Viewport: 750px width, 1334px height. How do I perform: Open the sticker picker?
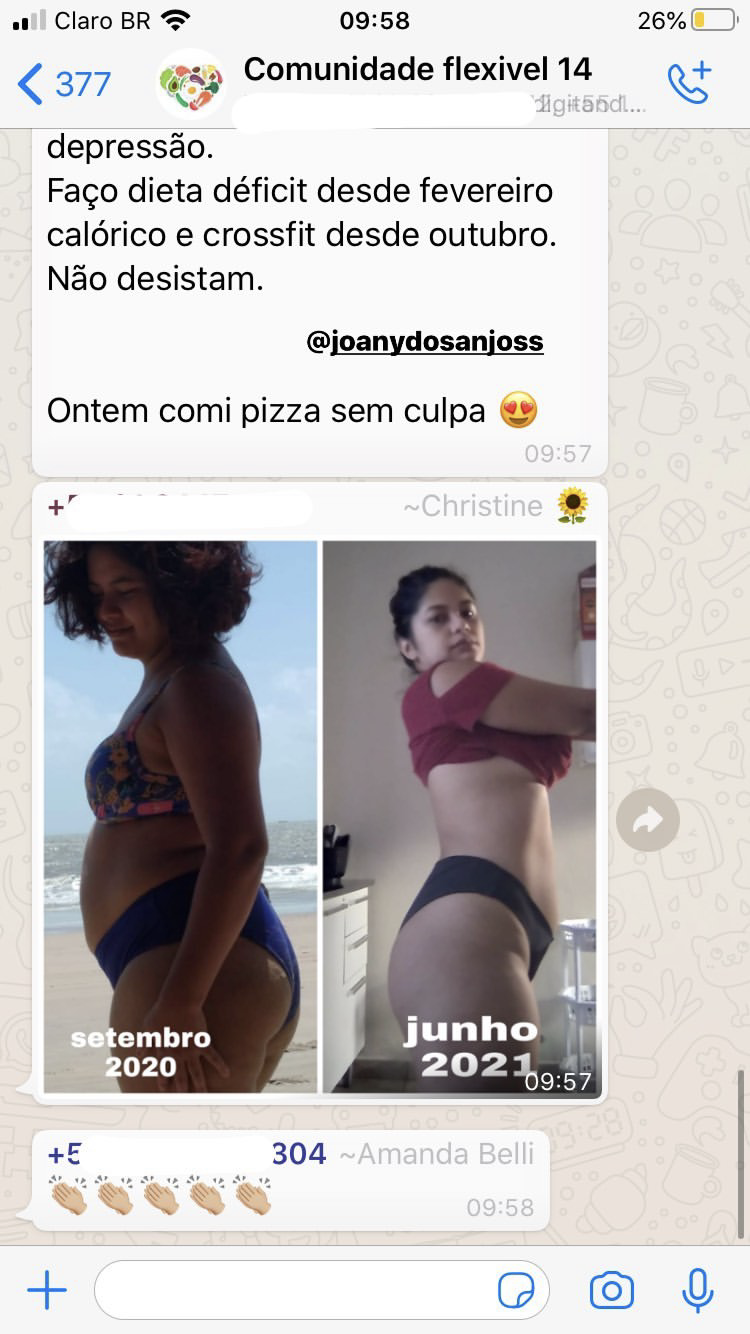516,1291
